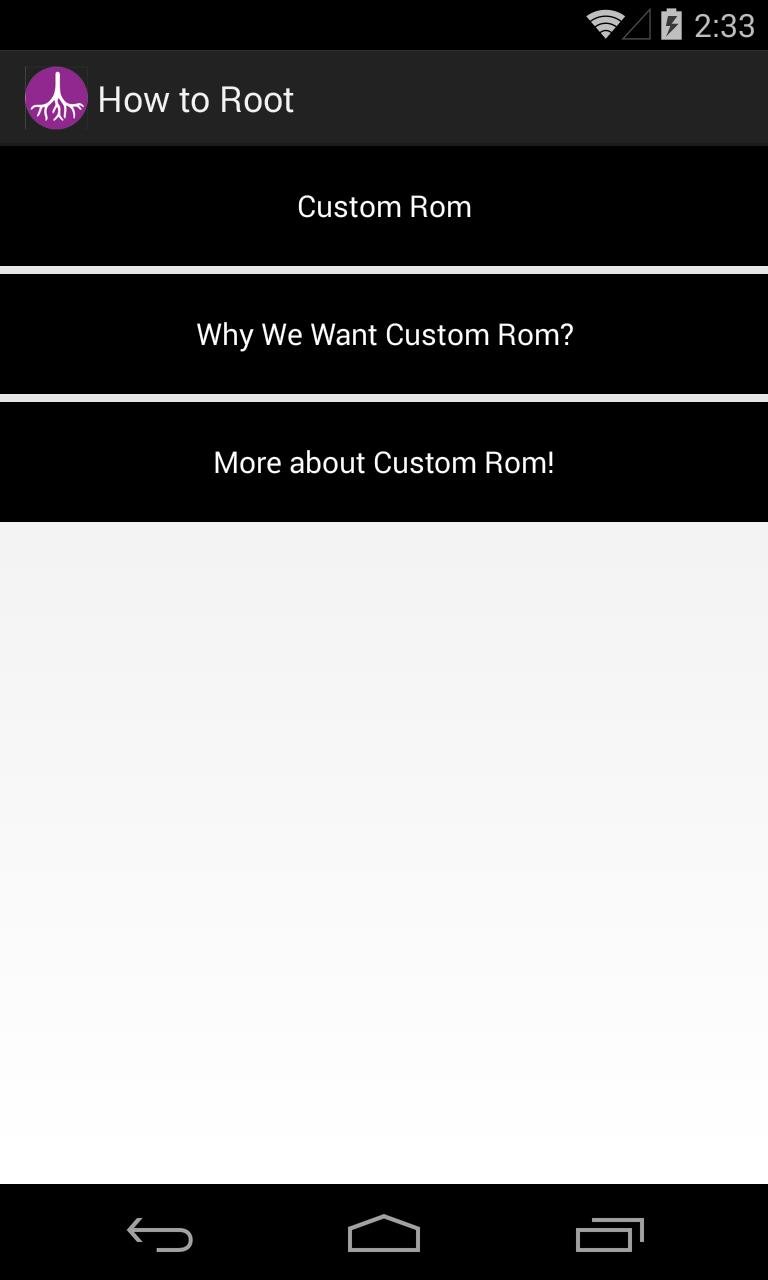
Task: Tap the How to Root title text
Action: 196,99
